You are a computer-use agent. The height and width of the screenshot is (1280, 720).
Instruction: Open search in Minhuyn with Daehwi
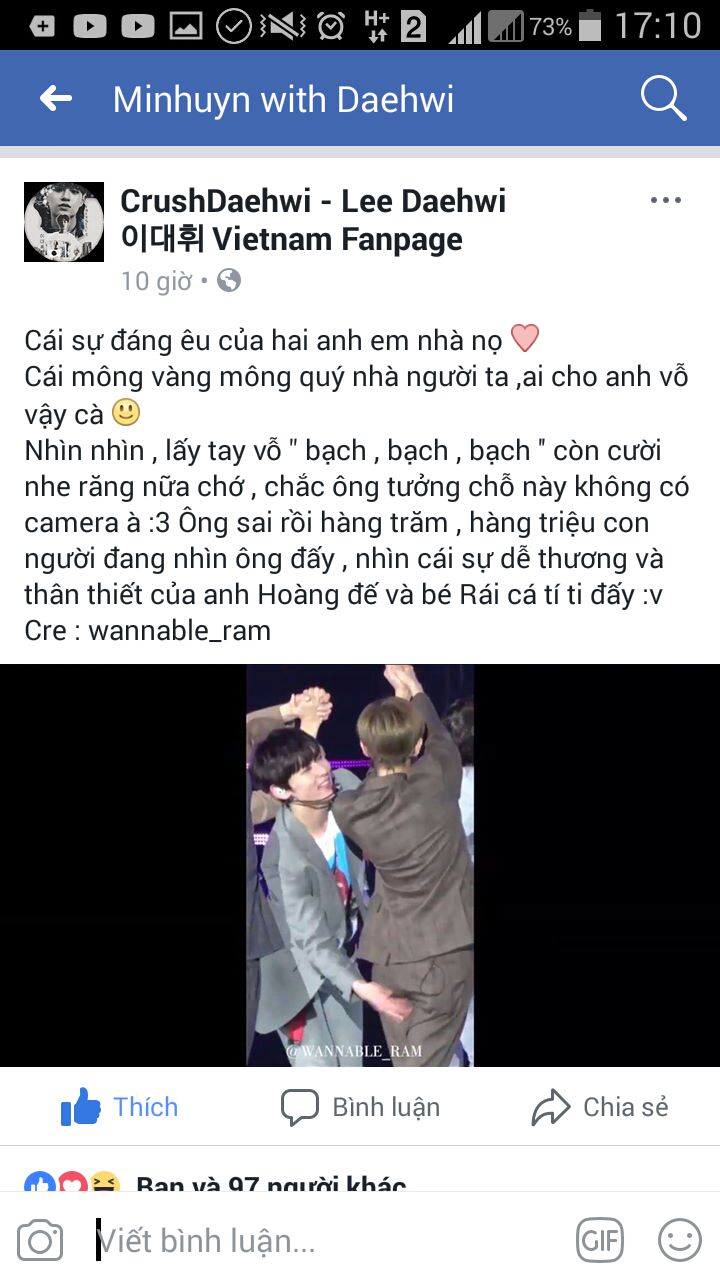(x=663, y=98)
